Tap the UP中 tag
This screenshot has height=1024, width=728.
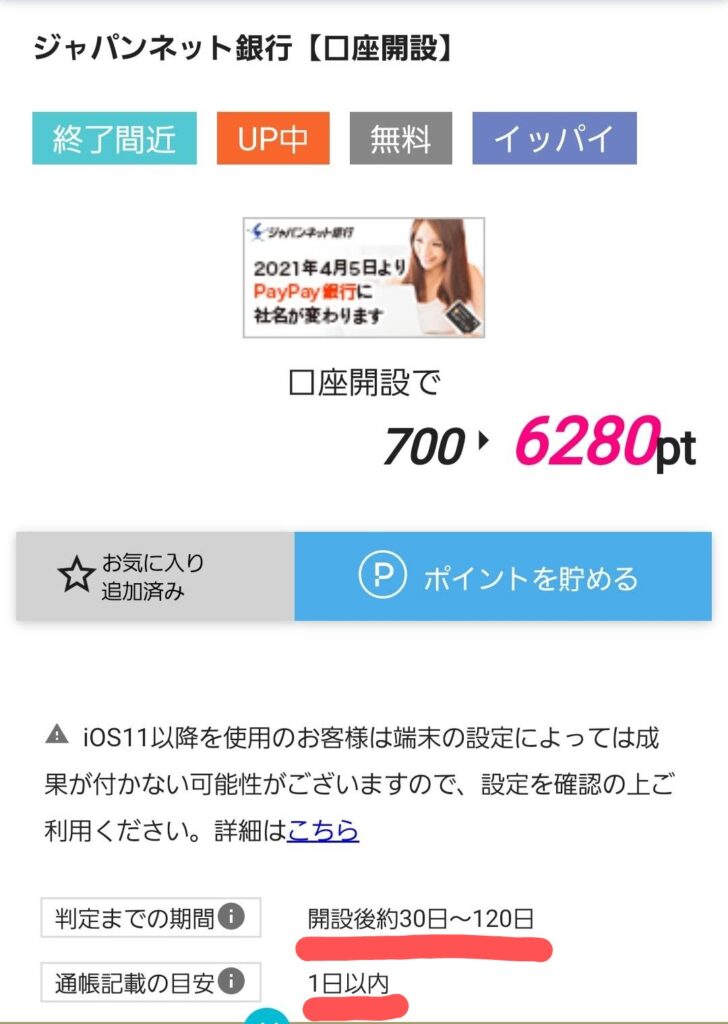[x=273, y=138]
